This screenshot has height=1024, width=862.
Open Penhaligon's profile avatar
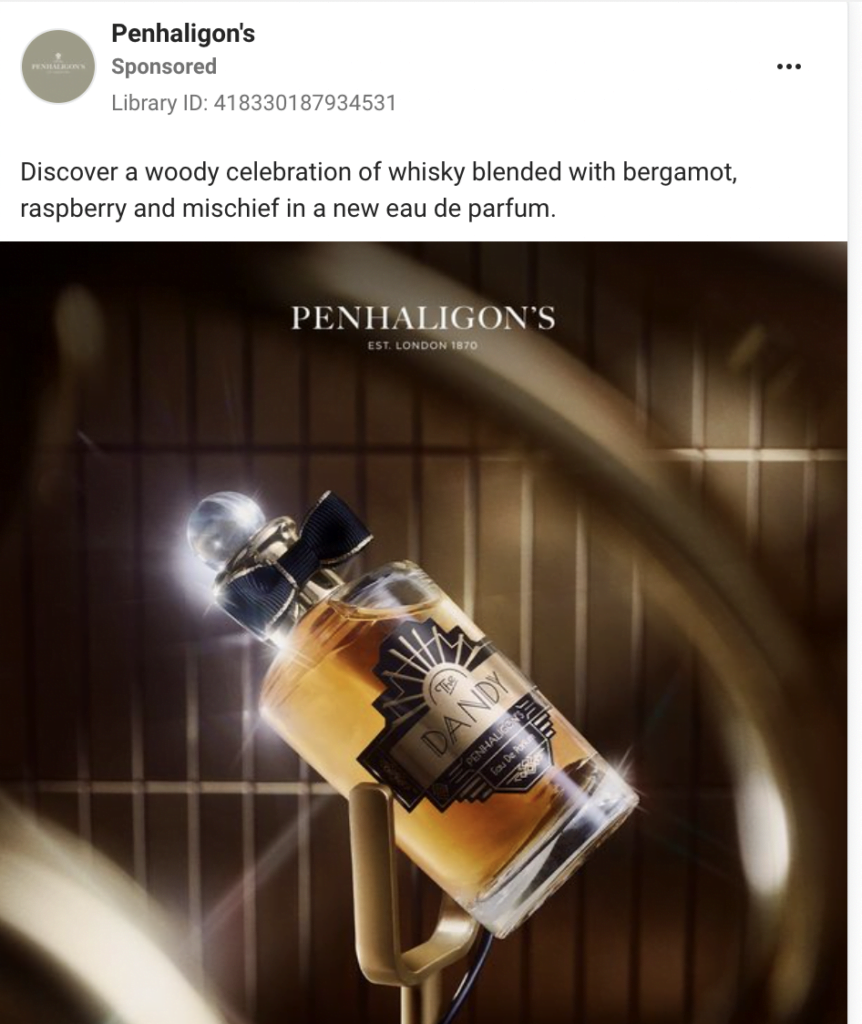[x=58, y=66]
